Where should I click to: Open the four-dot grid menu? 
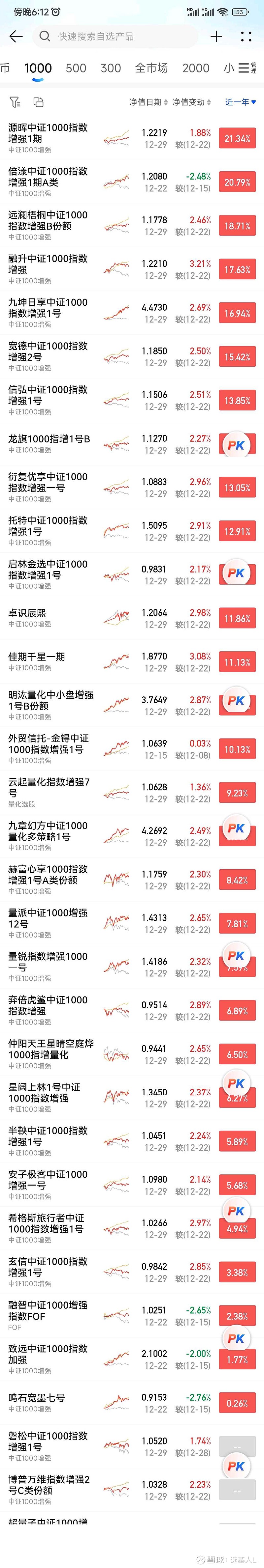tap(246, 37)
